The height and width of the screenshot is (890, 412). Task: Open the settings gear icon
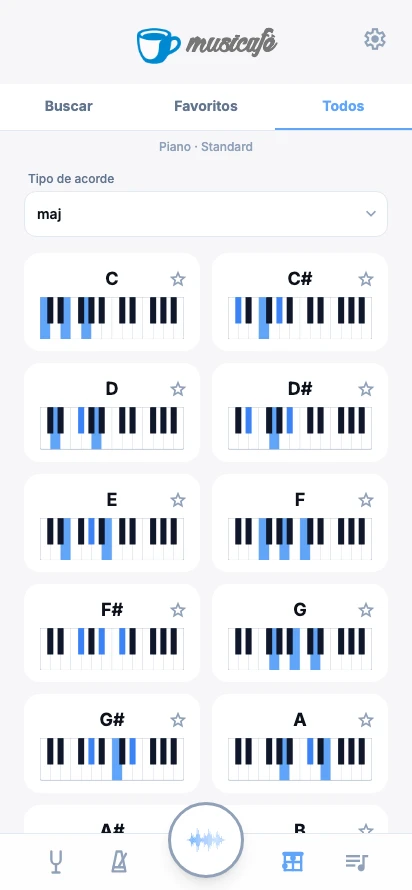click(375, 39)
